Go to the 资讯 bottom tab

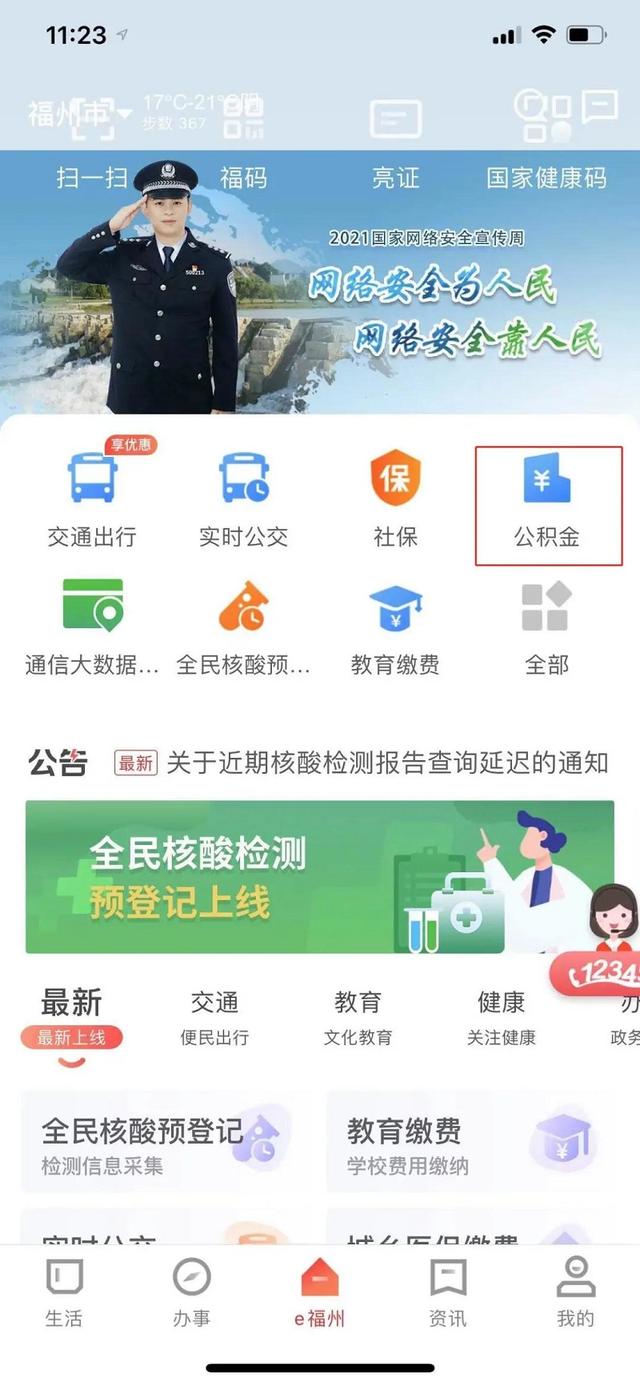point(447,1292)
